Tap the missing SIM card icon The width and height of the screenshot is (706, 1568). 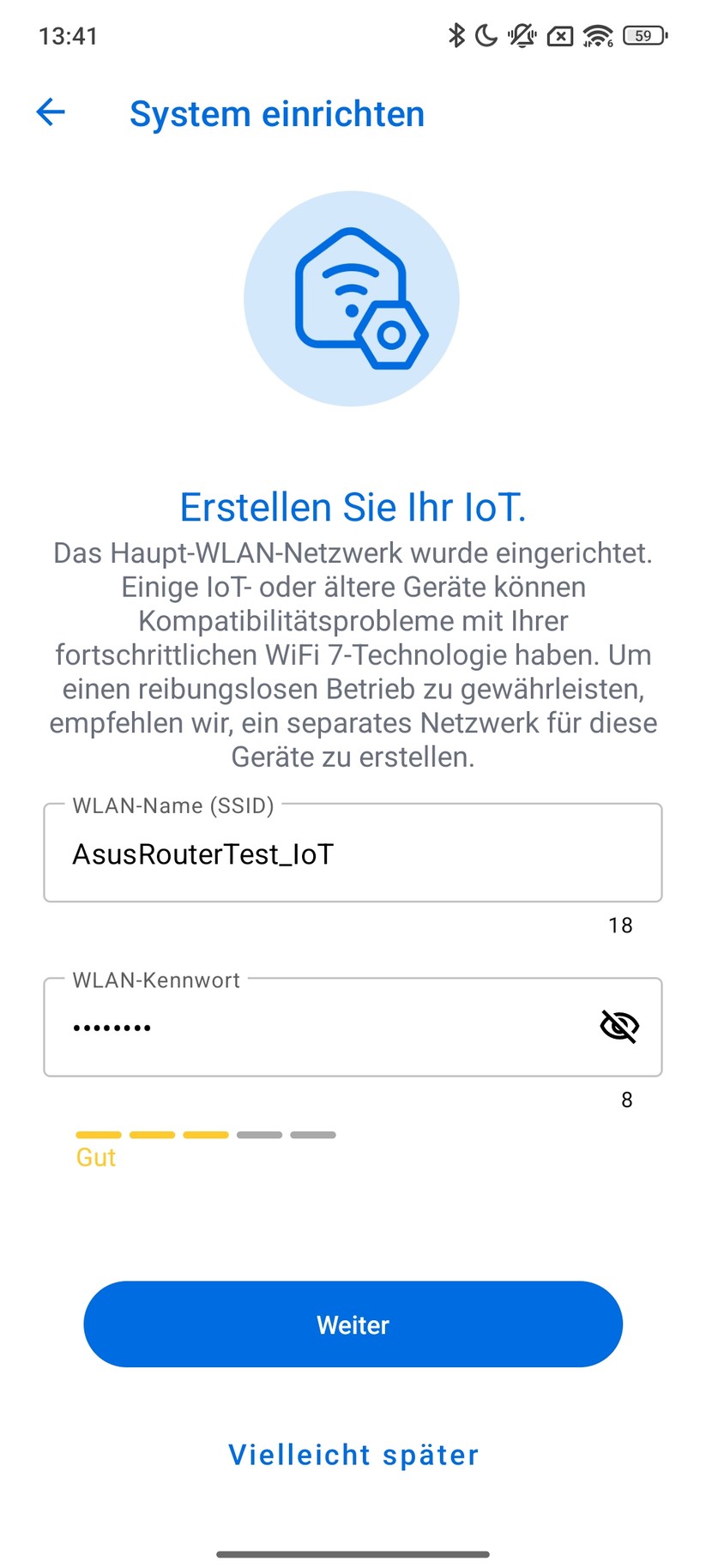(561, 36)
